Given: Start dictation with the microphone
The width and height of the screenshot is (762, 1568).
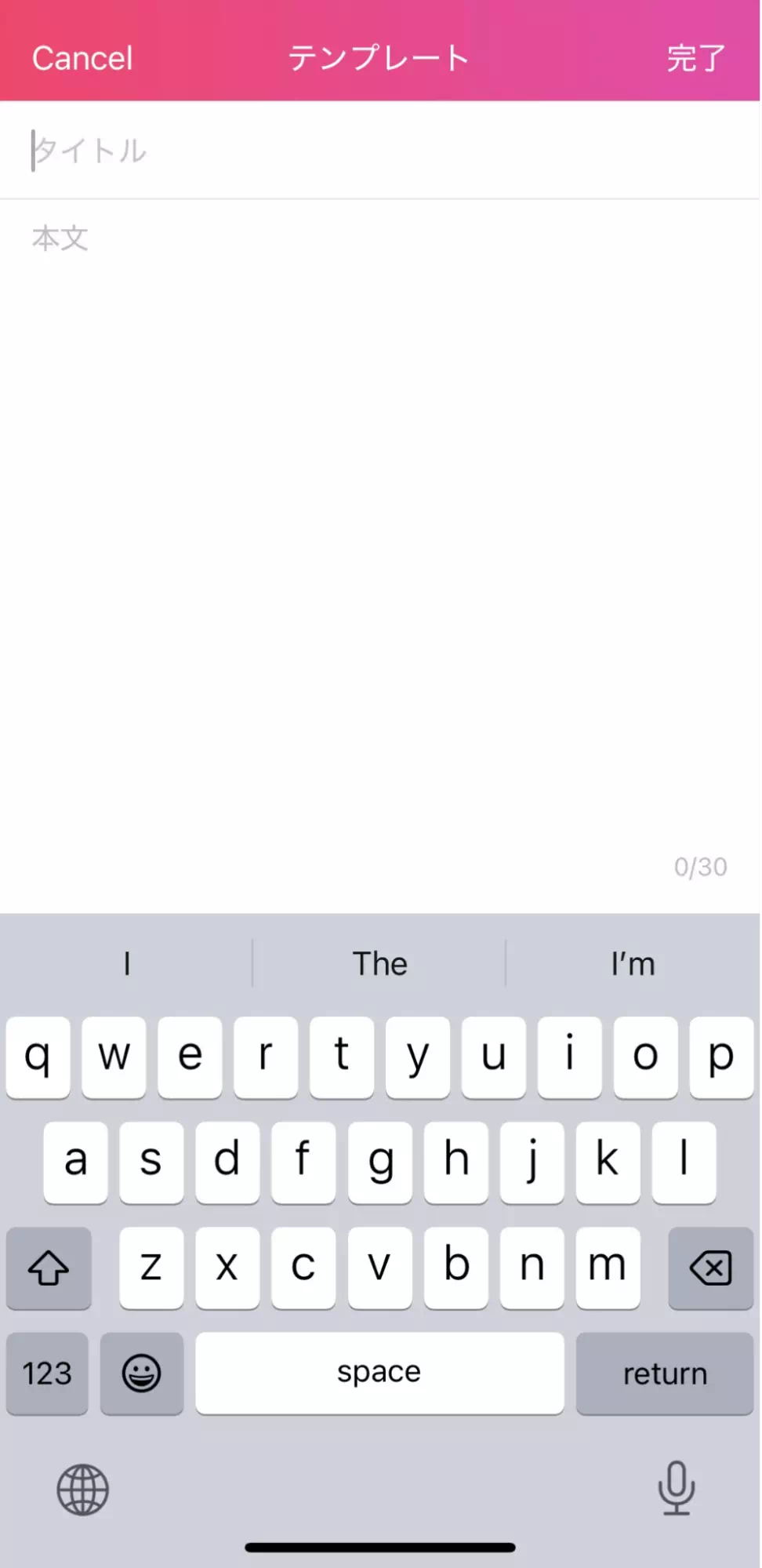Looking at the screenshot, I should pyautogui.click(x=676, y=1487).
